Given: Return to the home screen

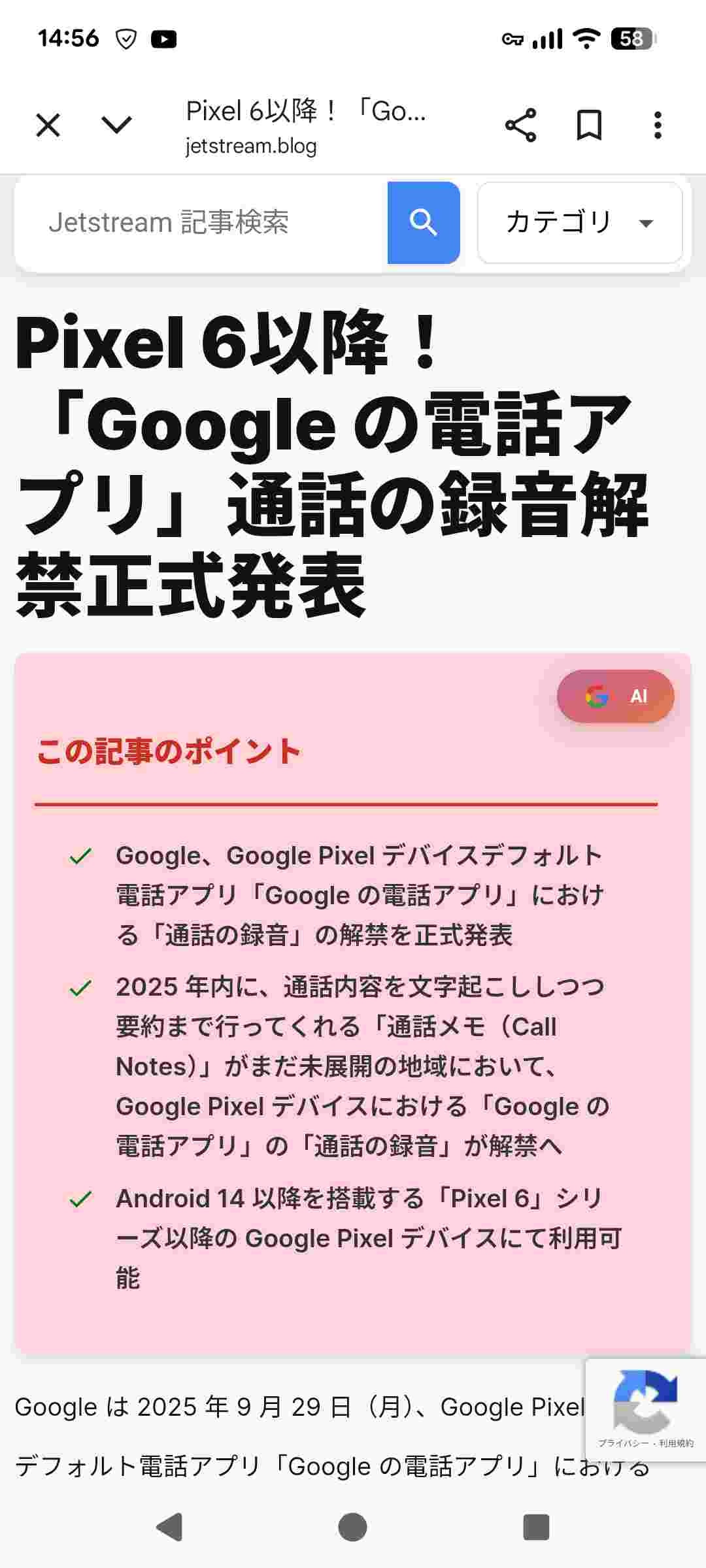Looking at the screenshot, I should (353, 1527).
